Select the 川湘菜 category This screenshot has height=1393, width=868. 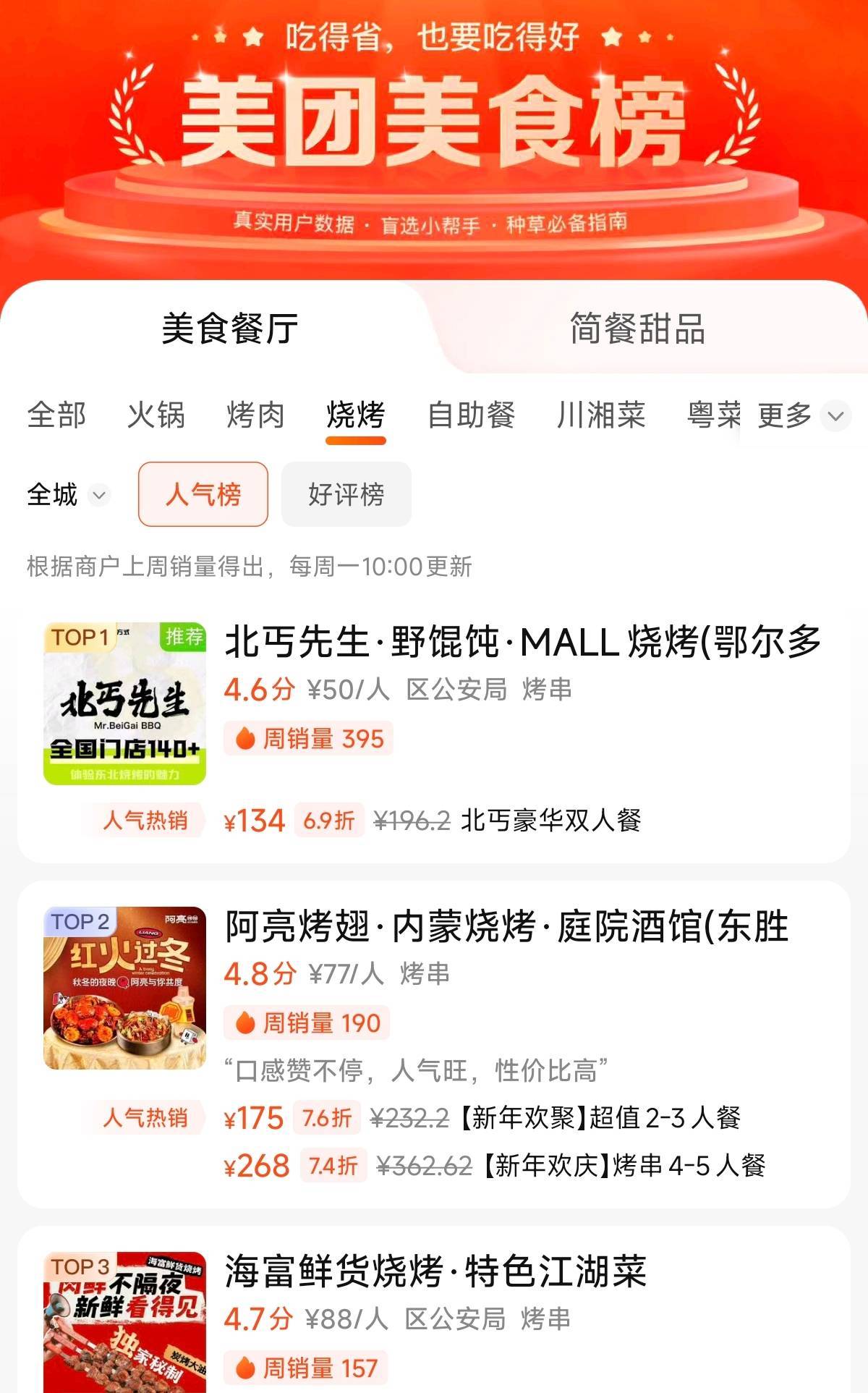600,415
